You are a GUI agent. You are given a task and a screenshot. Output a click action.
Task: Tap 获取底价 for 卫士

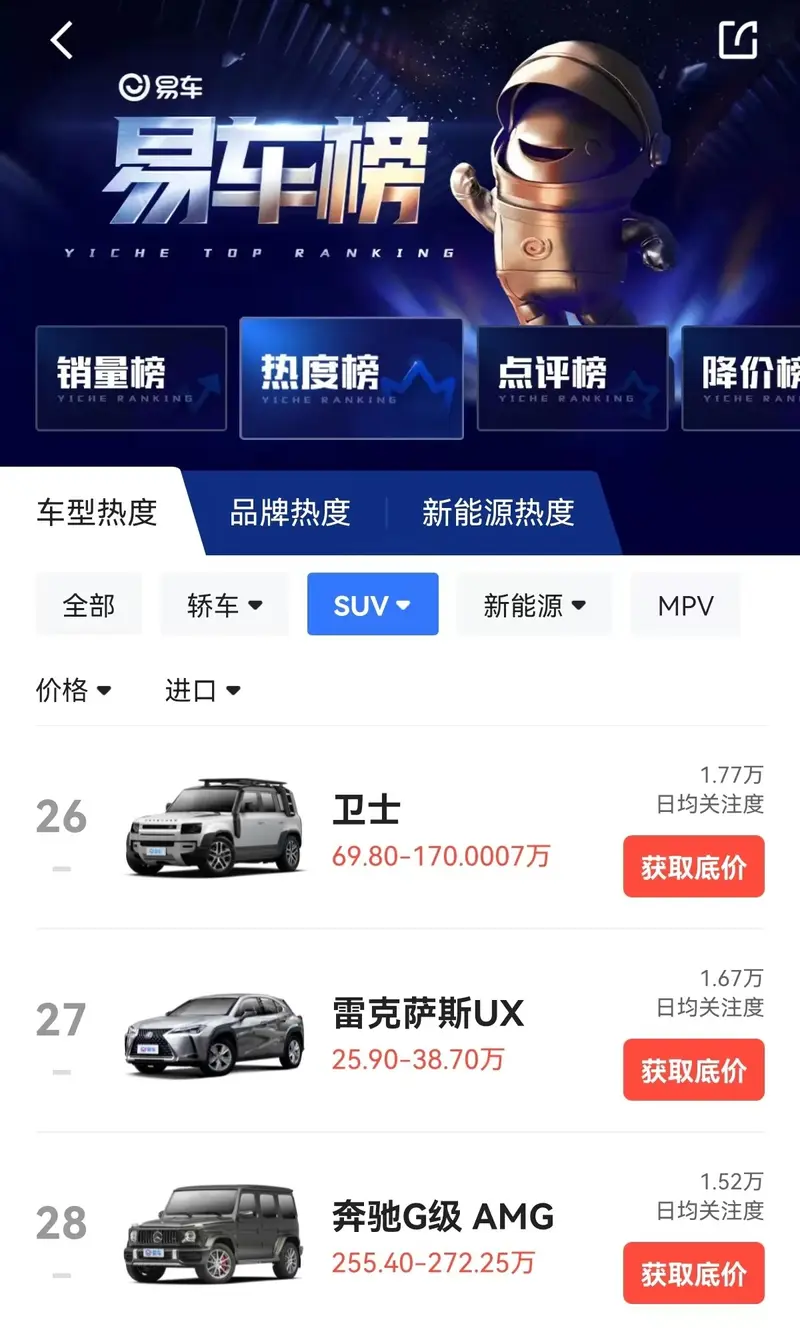point(693,867)
